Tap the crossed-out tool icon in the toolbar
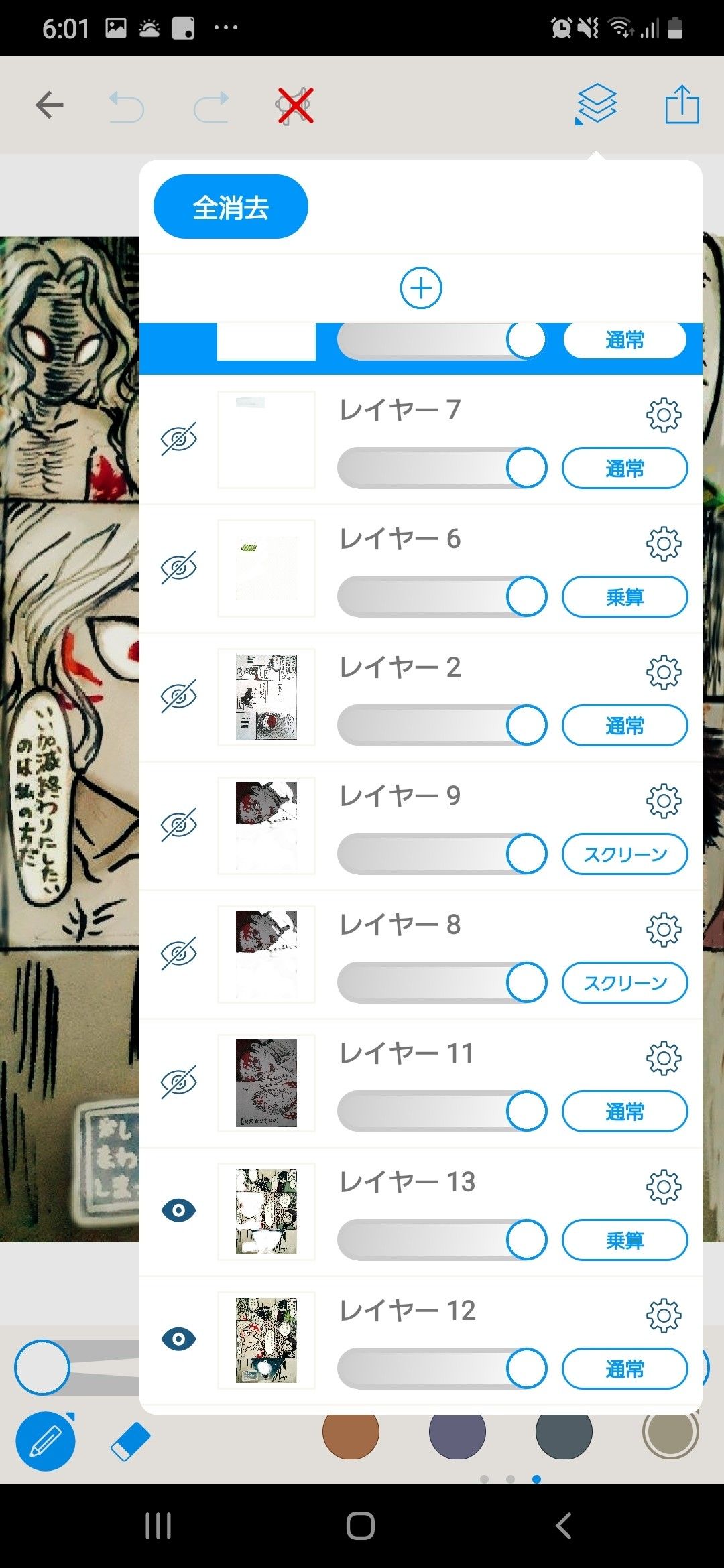 point(295,106)
